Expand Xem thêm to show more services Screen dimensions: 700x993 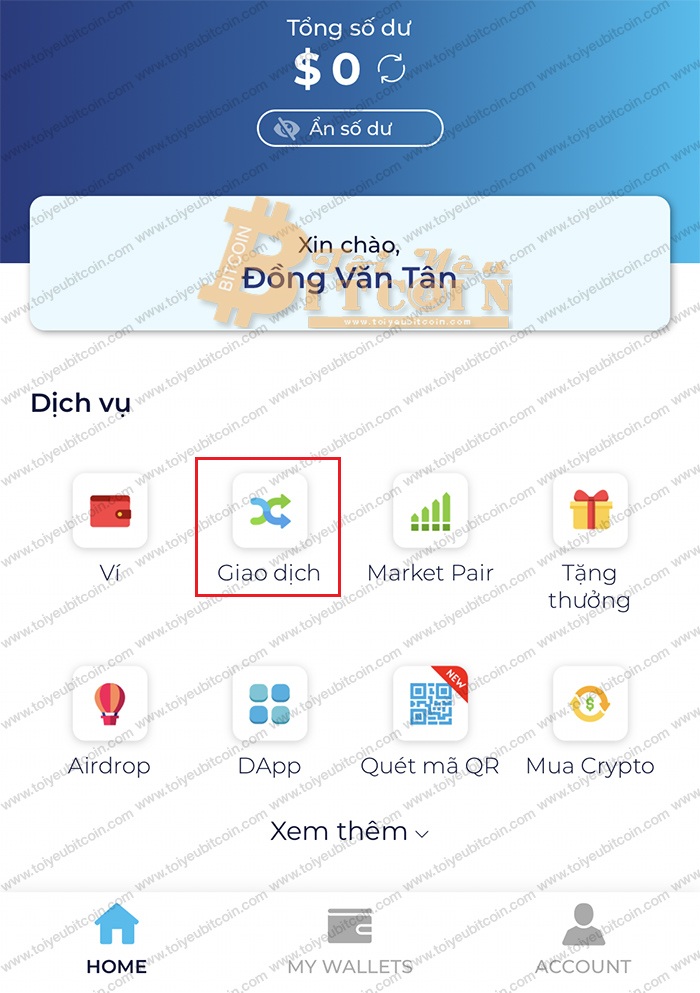coord(349,831)
